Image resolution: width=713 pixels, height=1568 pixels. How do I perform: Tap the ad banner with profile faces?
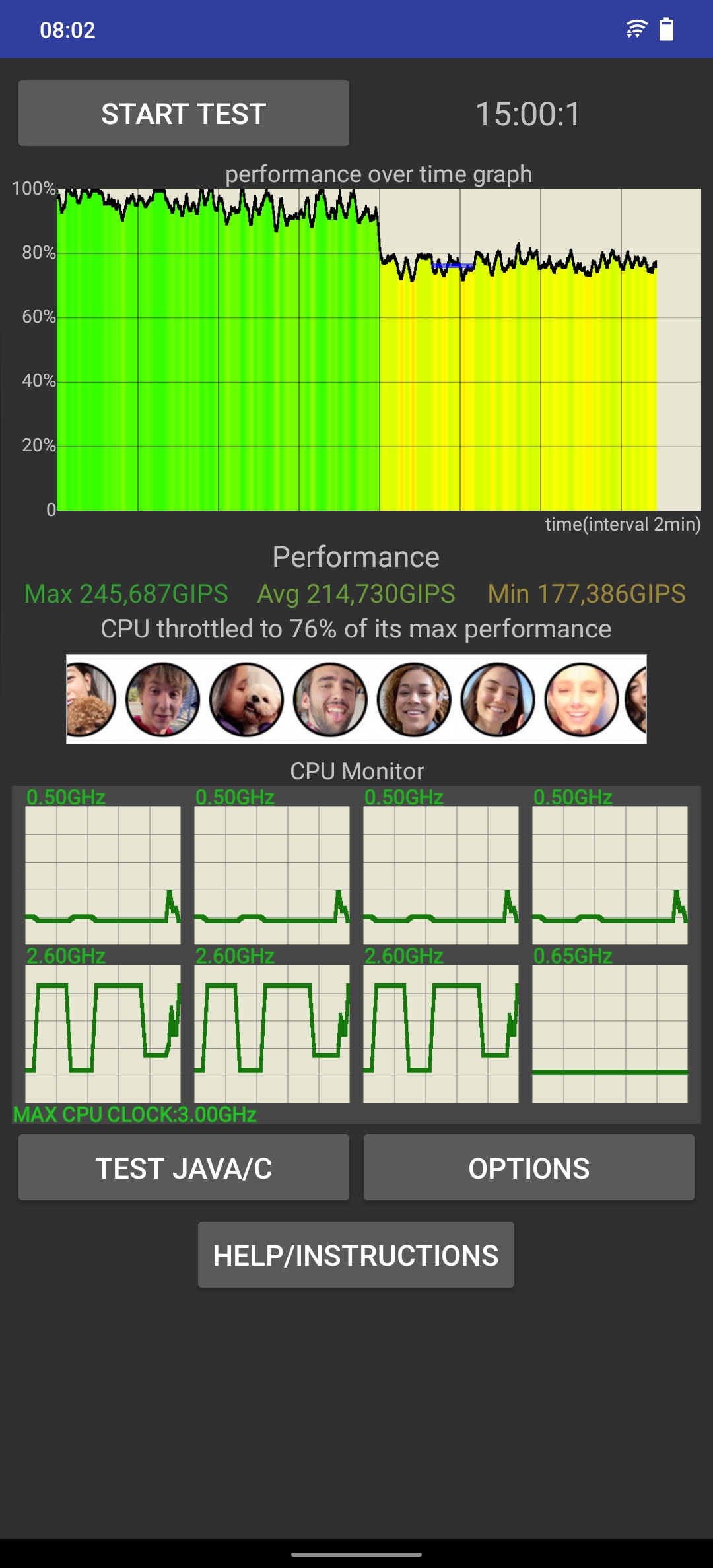[356, 700]
